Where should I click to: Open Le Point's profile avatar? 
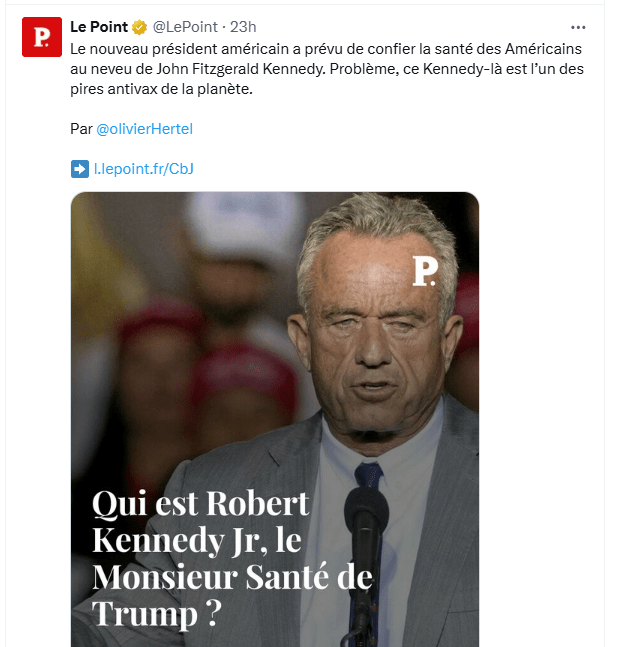pos(41,37)
